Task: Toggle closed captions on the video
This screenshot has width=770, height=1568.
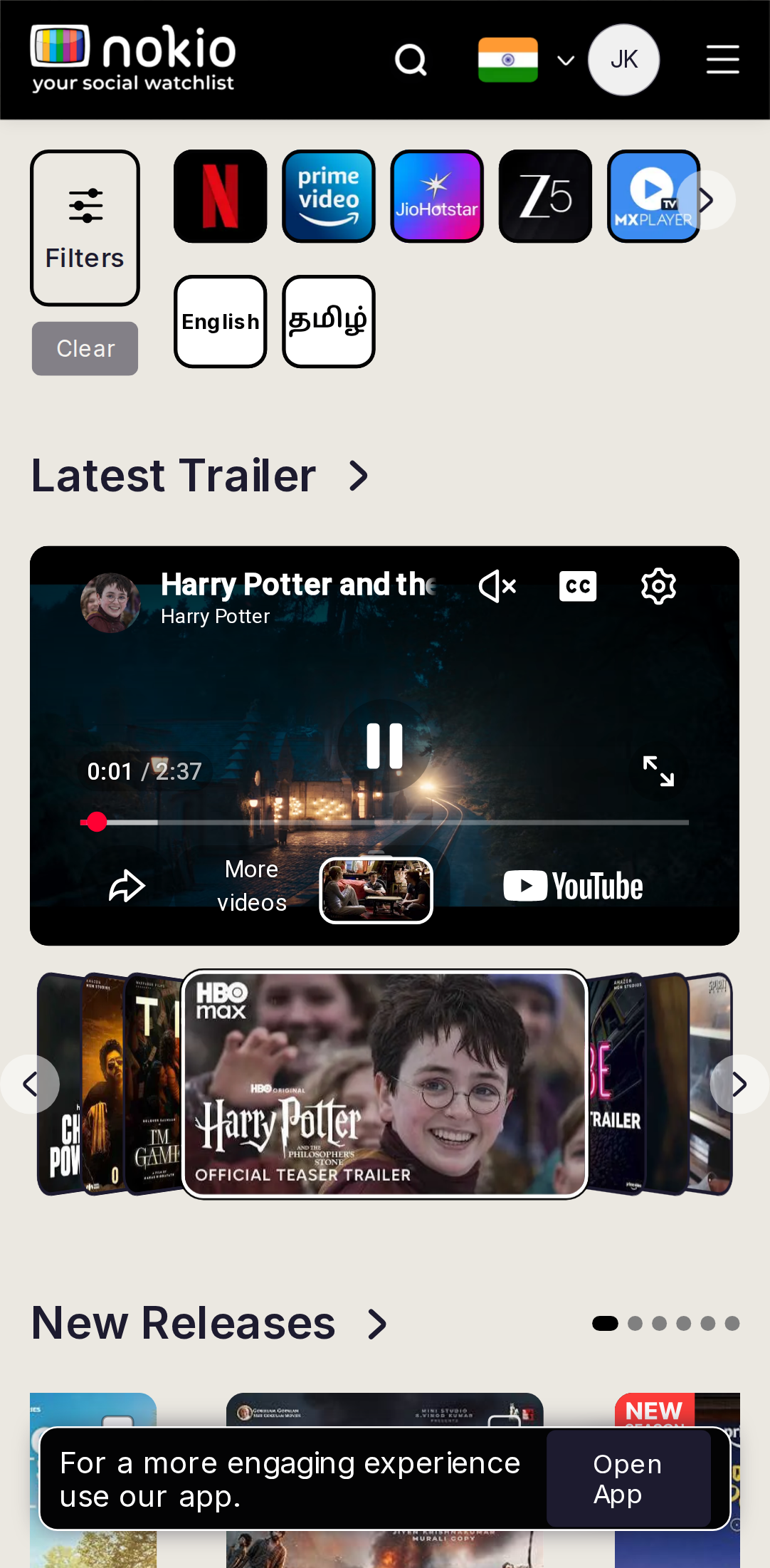Action: click(x=578, y=587)
